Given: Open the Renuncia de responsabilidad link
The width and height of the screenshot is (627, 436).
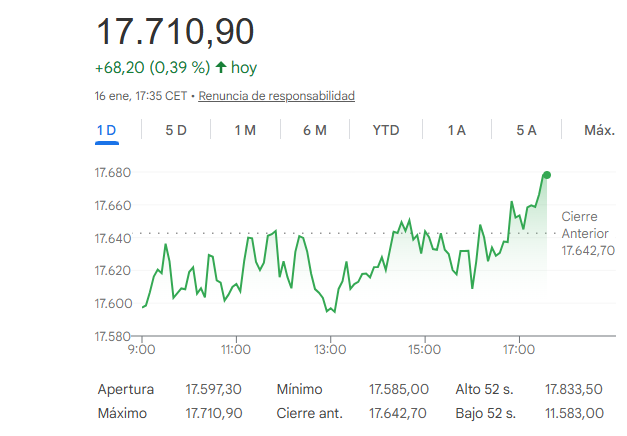Looking at the screenshot, I should [277, 96].
